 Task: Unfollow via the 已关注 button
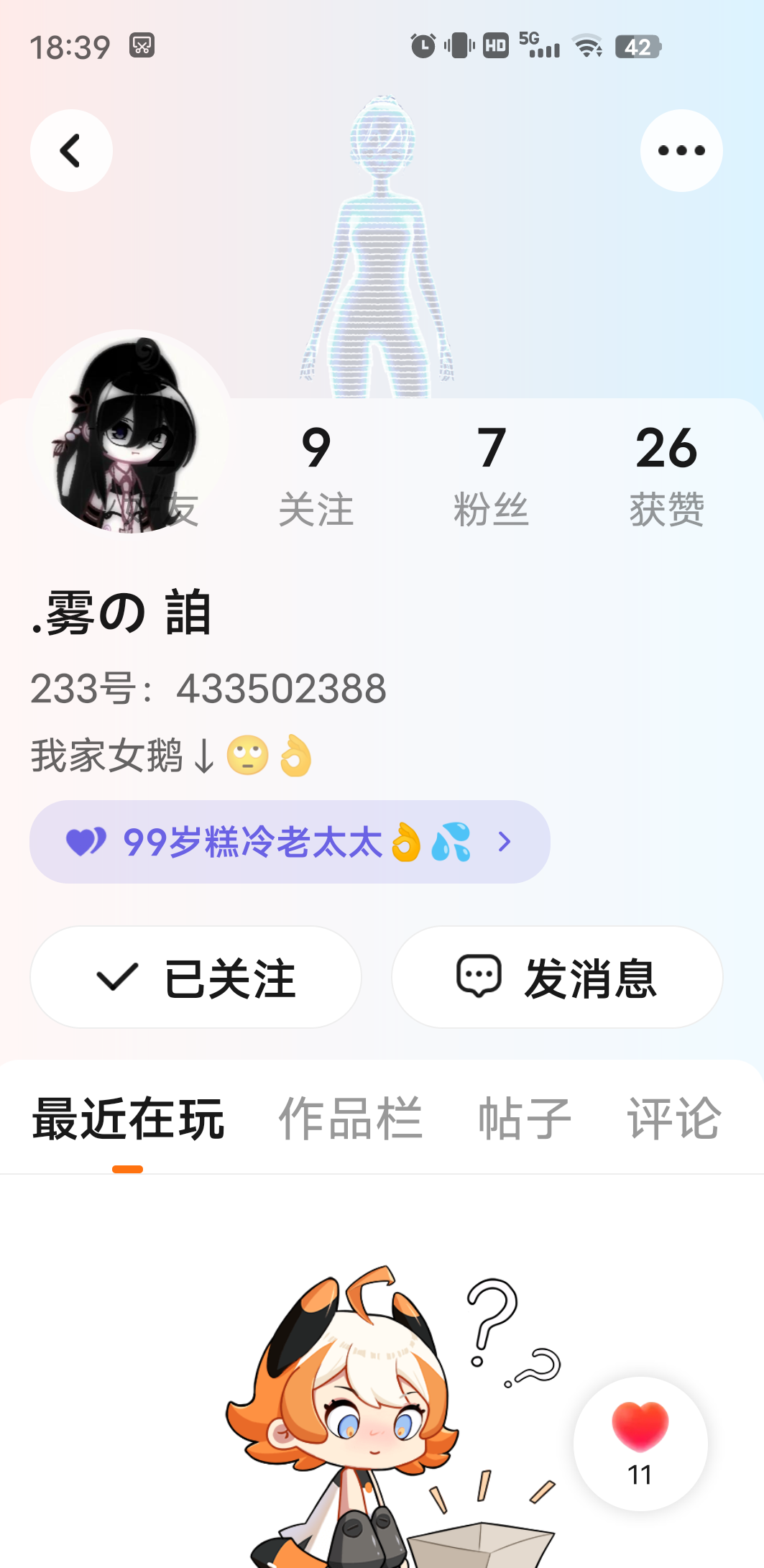(195, 977)
